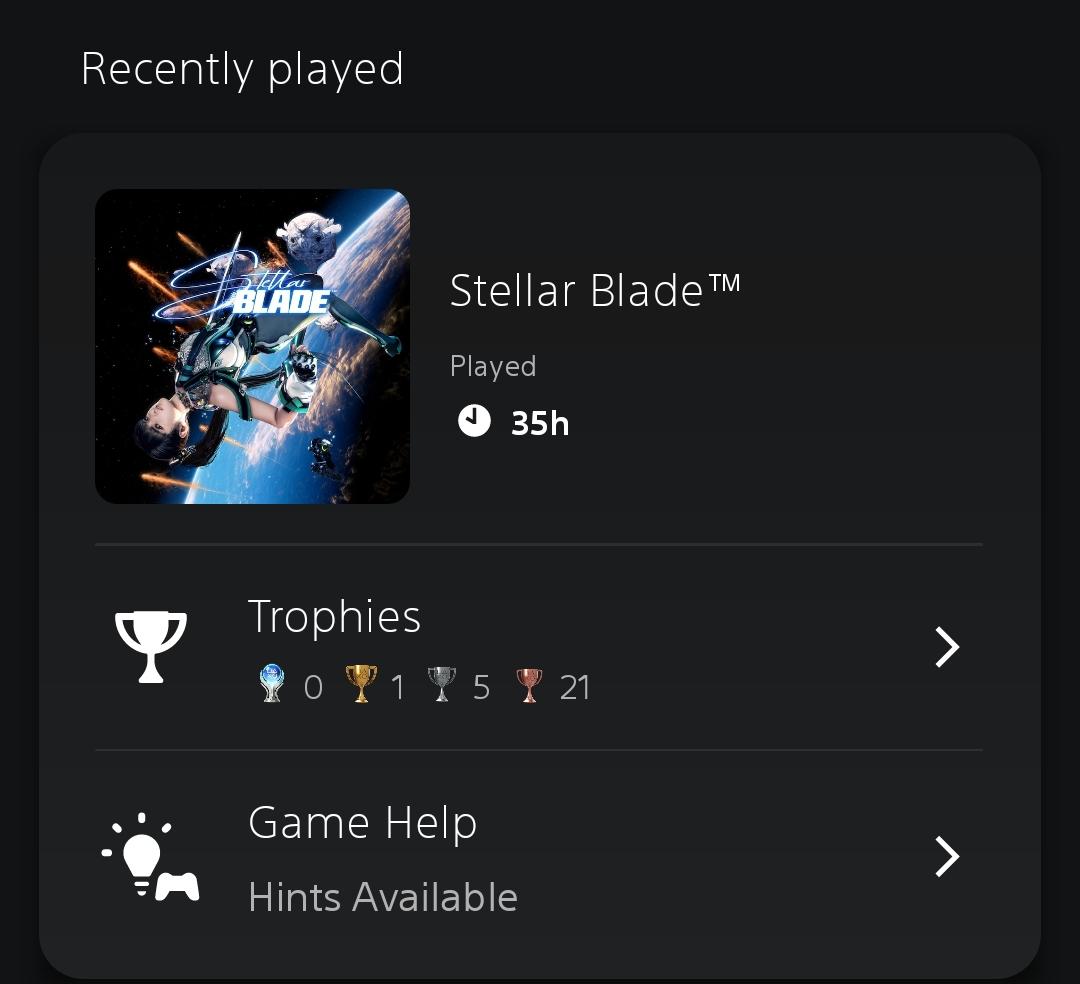Open the Stellar Blade game tile
This screenshot has height=984, width=1080.
pyautogui.click(x=252, y=346)
